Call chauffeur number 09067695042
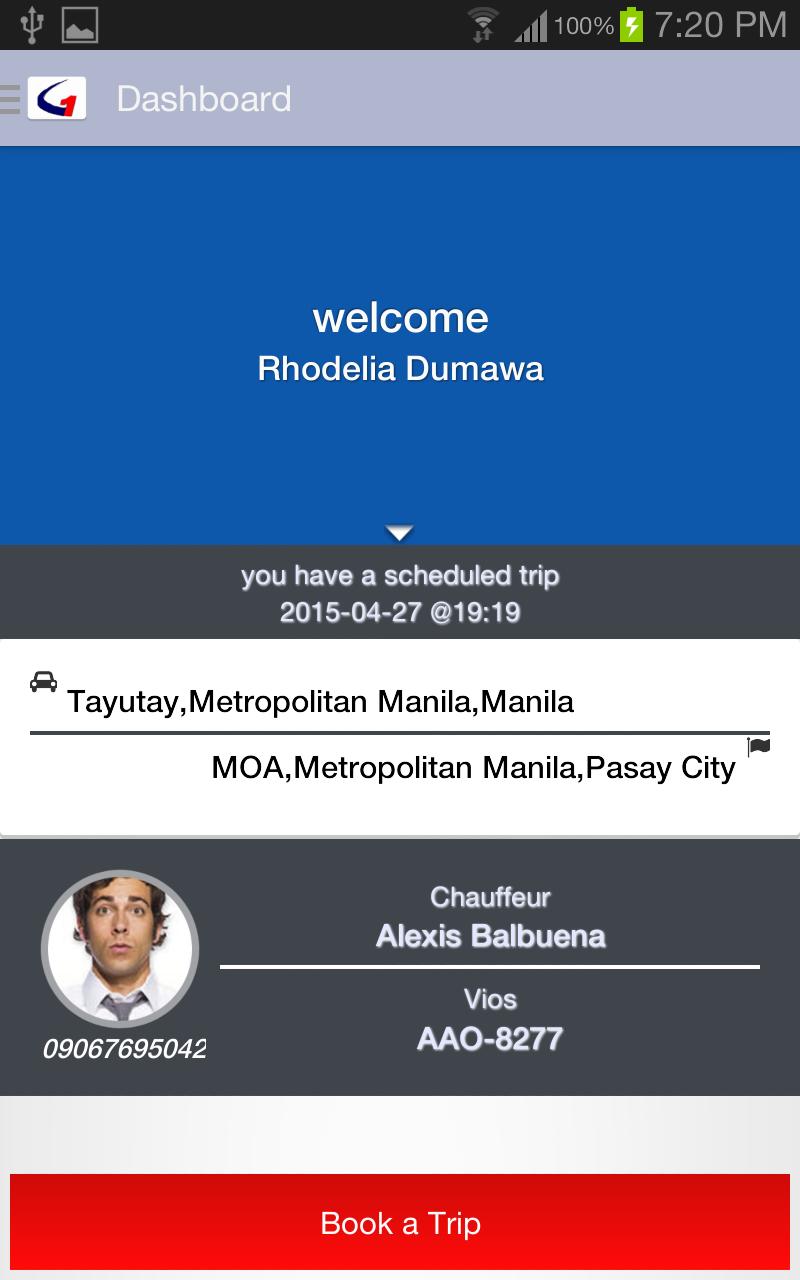Viewport: 800px width, 1280px height. [123, 1050]
